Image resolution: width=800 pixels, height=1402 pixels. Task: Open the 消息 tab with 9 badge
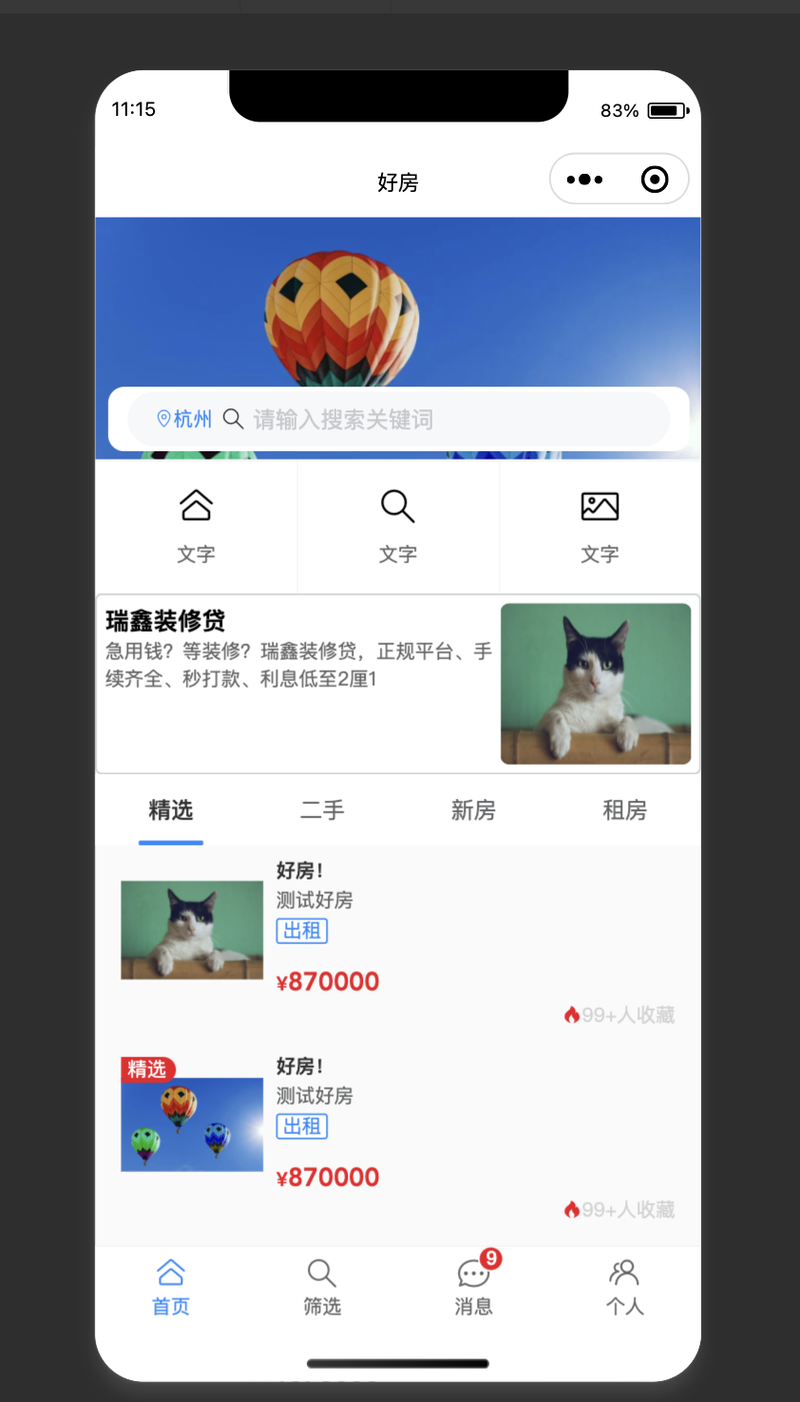click(x=474, y=1287)
